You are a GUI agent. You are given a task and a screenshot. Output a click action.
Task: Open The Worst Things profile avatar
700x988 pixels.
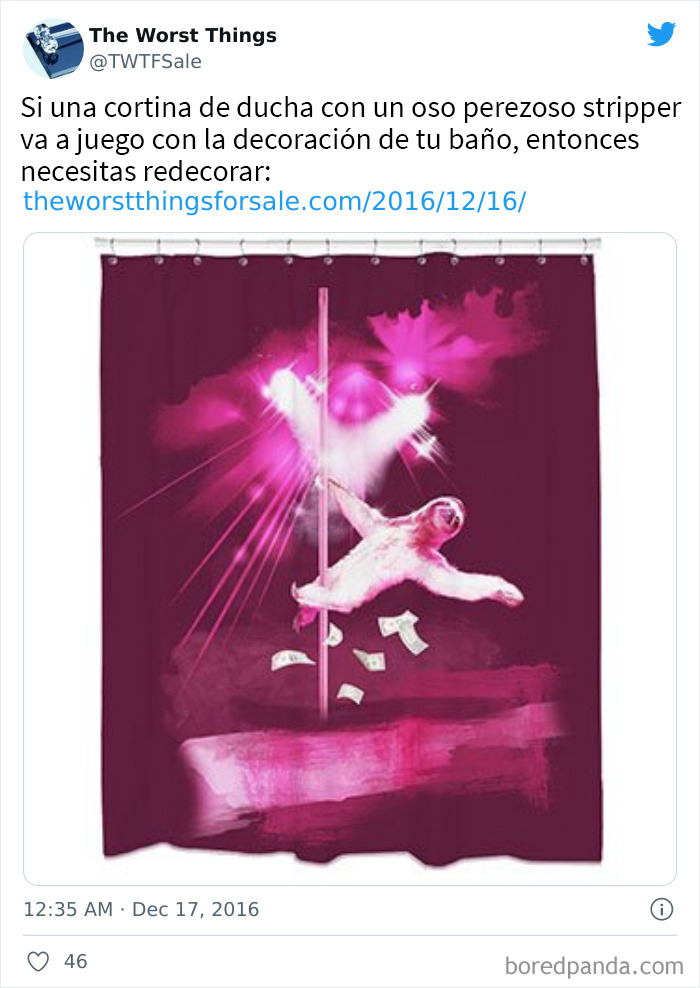pyautogui.click(x=53, y=48)
